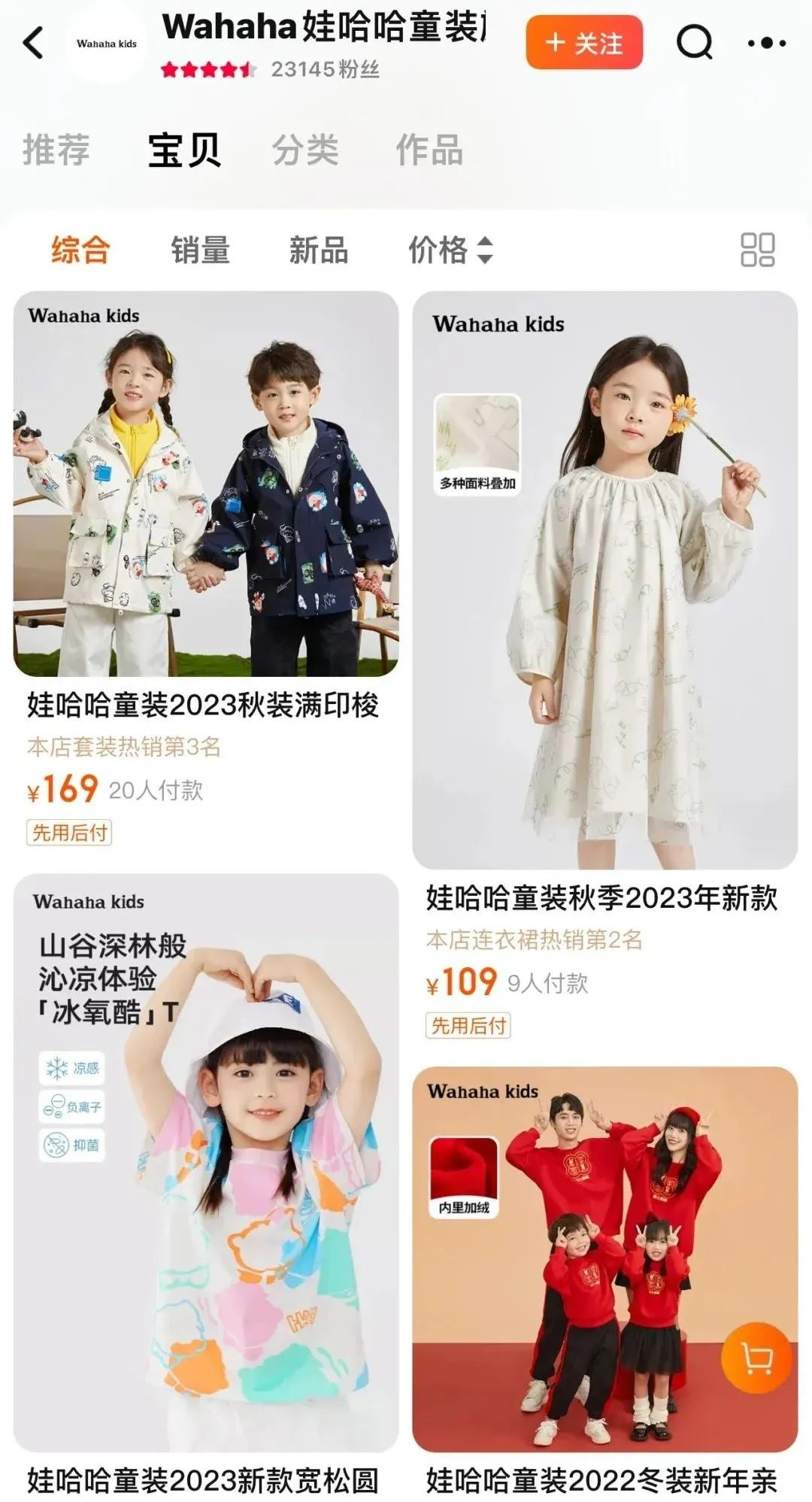
Task: Go back to the previous page
Action: coord(34,43)
